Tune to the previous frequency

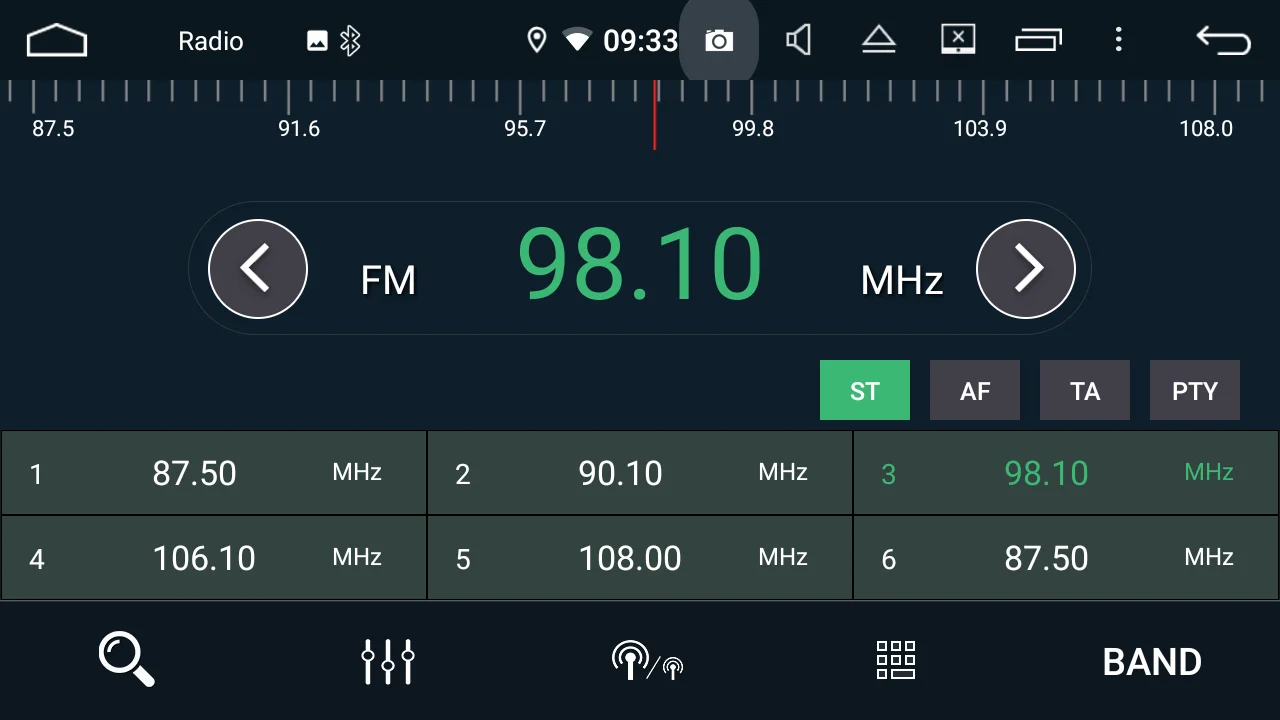[x=257, y=269]
